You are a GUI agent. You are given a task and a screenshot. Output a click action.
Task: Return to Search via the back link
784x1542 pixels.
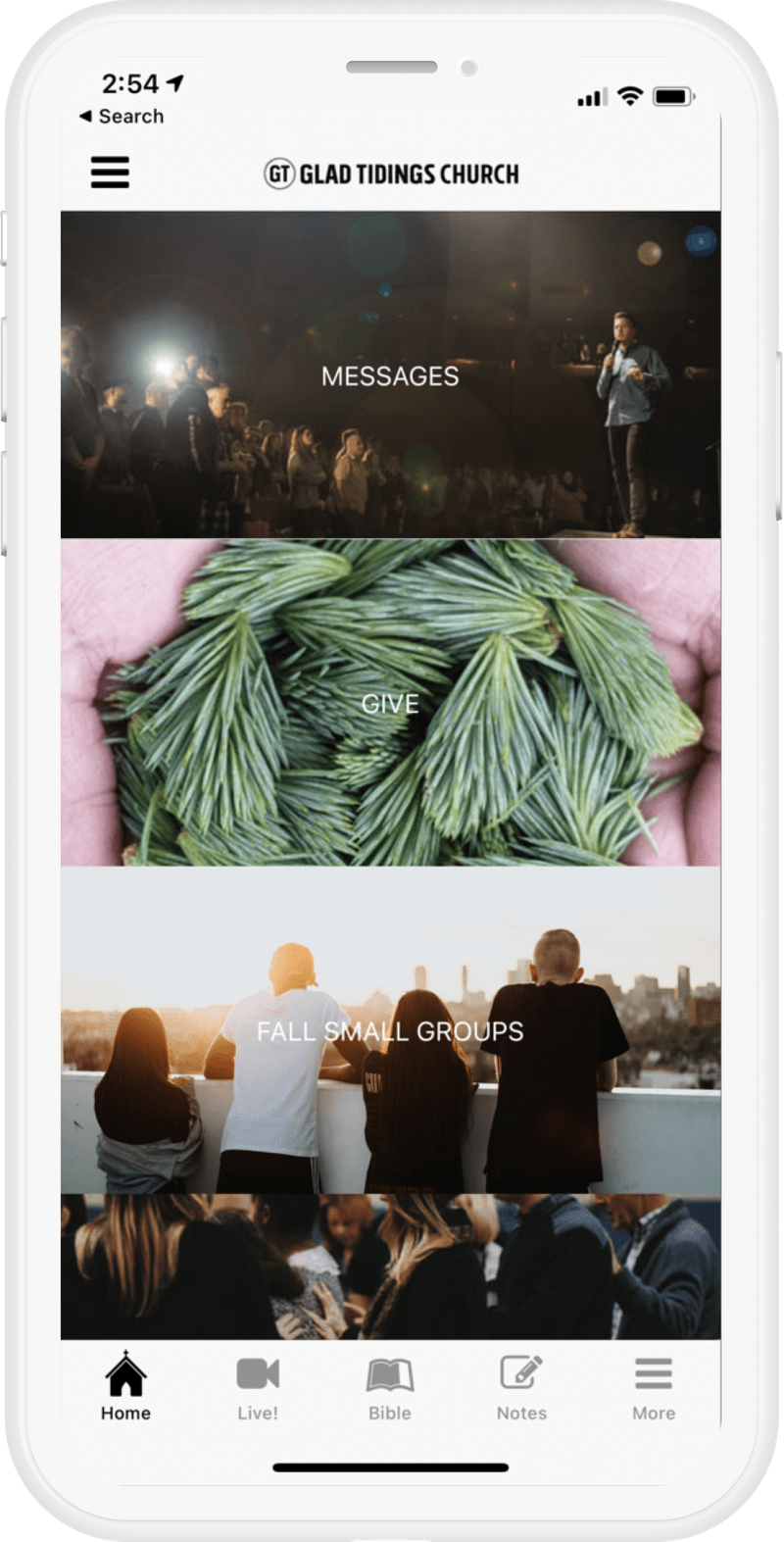click(x=122, y=116)
